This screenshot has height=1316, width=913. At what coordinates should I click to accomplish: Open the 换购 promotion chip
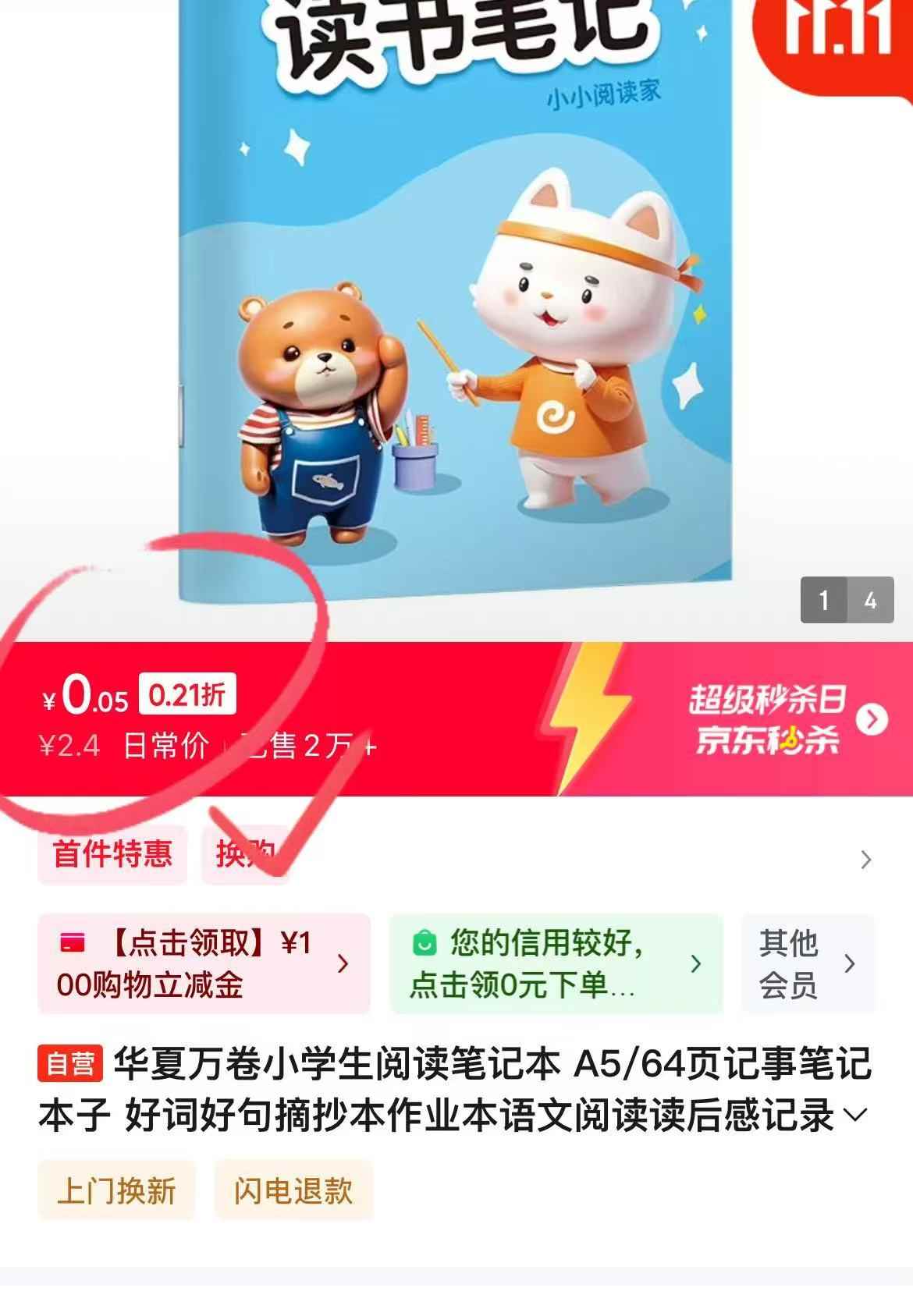click(245, 854)
